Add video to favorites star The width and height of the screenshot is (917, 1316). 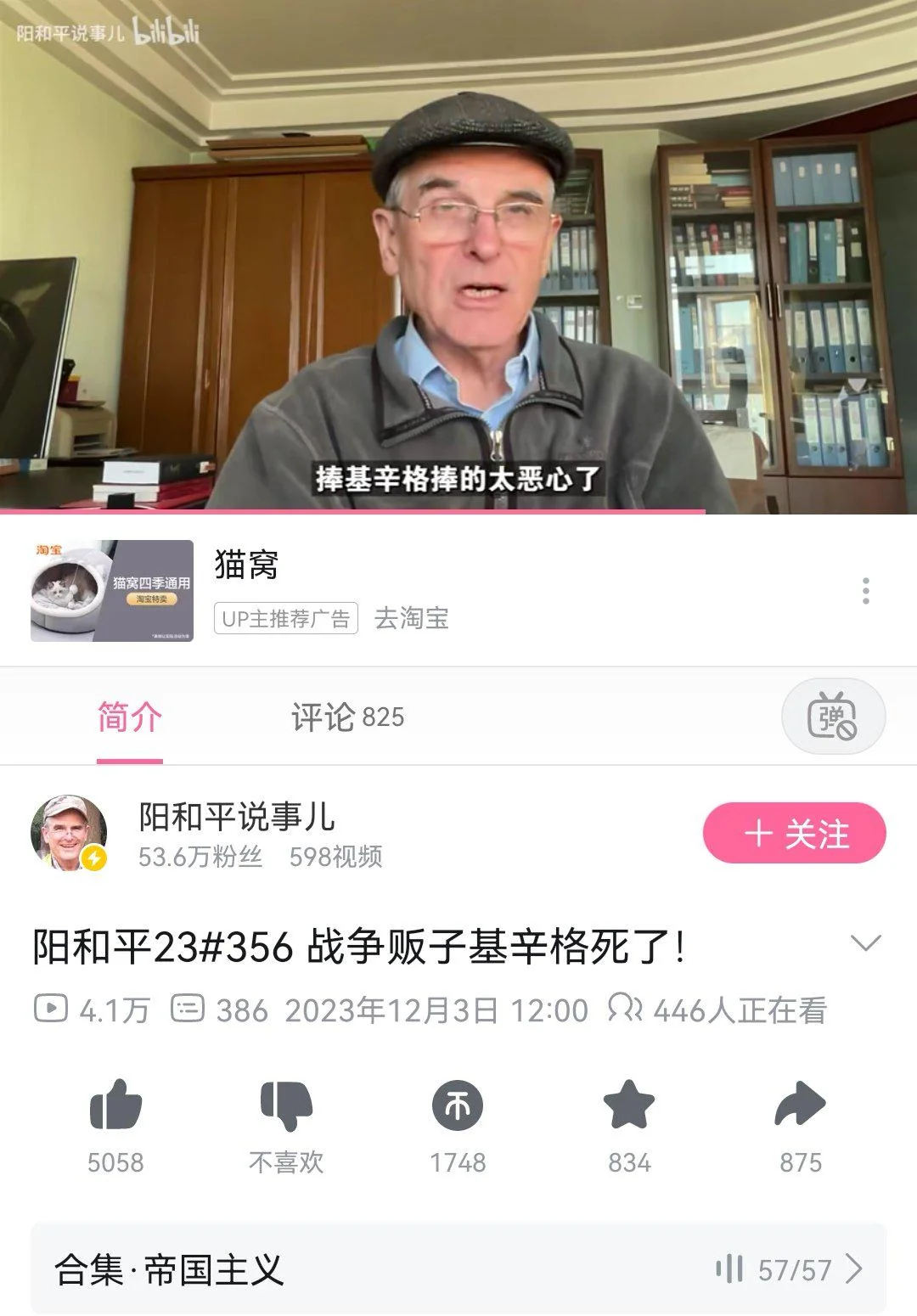tap(629, 1105)
